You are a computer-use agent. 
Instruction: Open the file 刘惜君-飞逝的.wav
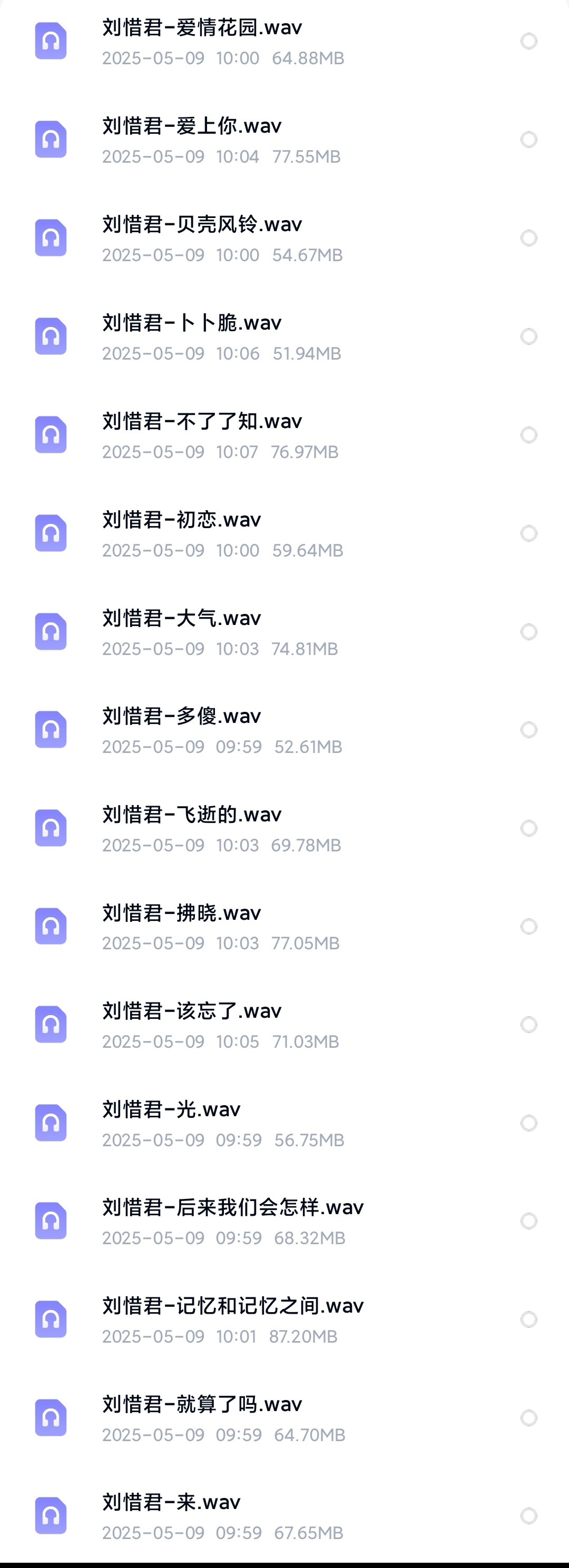point(192,815)
